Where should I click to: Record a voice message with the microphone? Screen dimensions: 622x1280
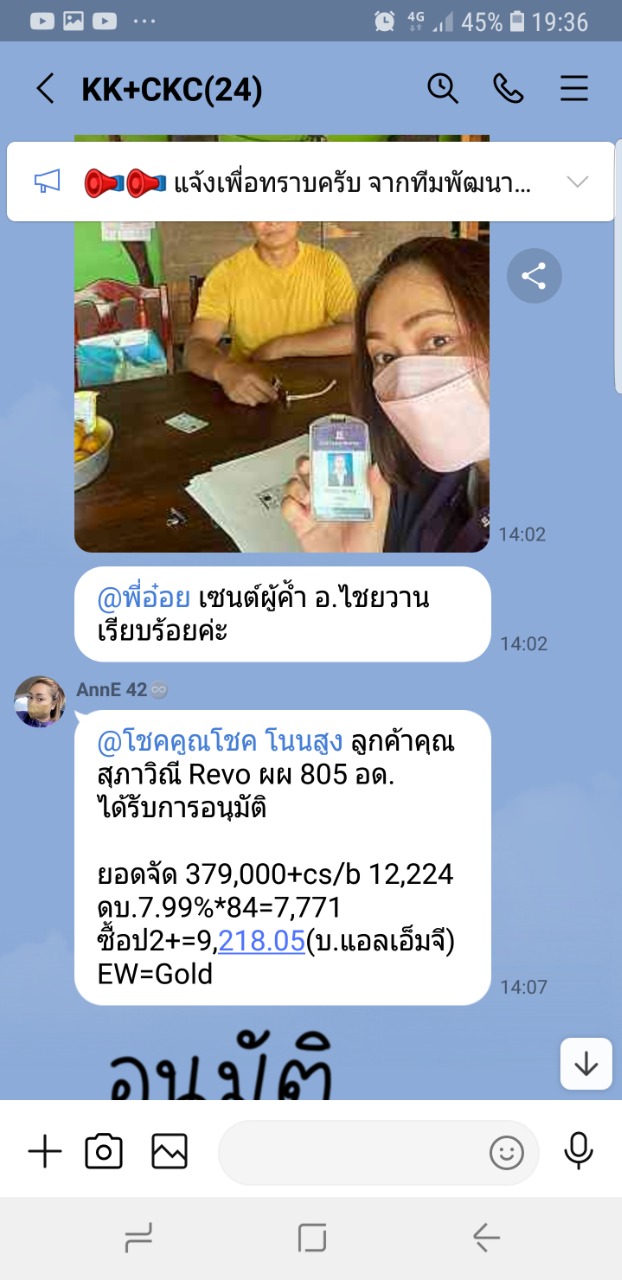pos(578,1152)
